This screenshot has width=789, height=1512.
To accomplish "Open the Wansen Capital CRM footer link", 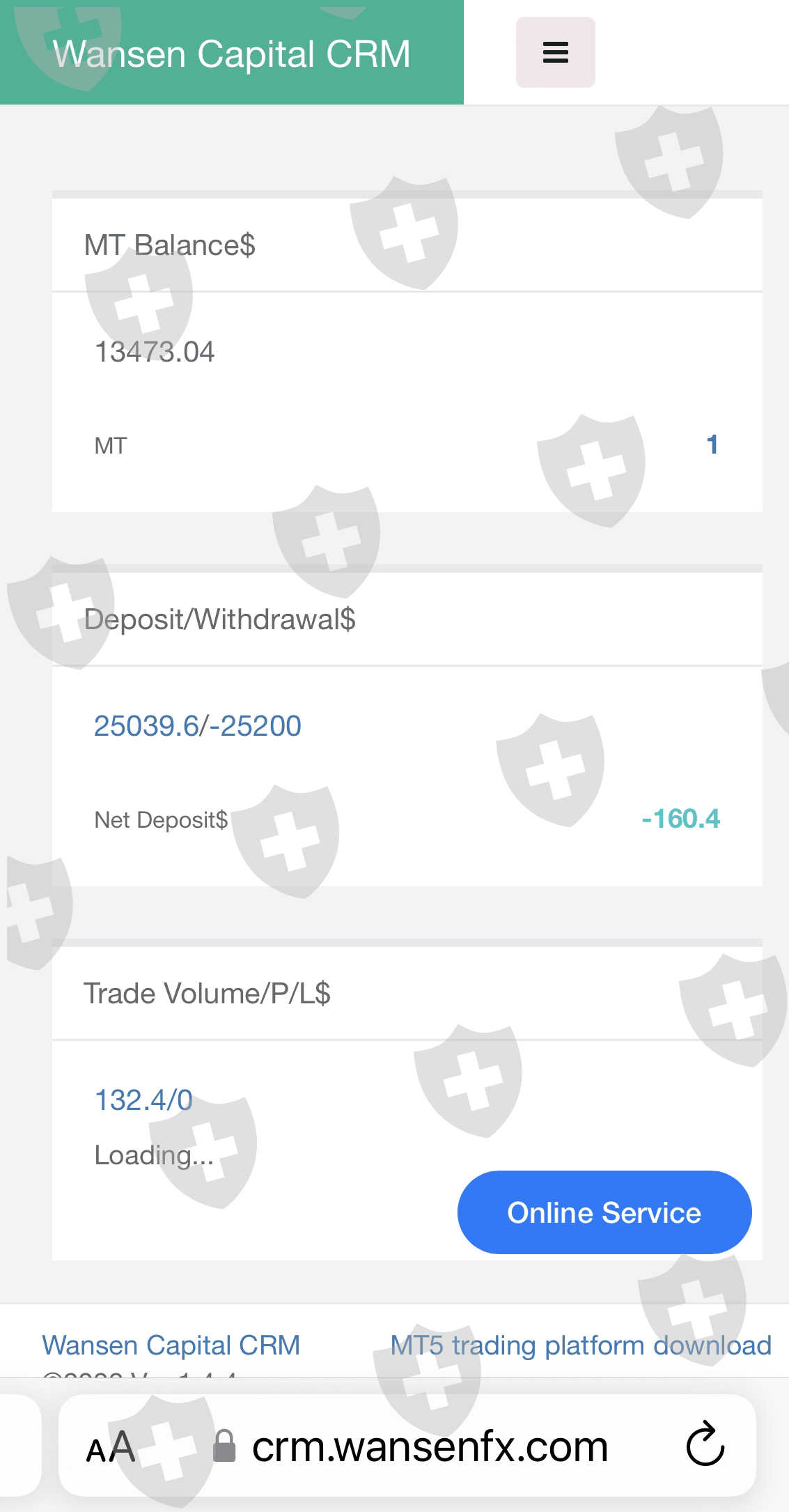I will tap(171, 1345).
